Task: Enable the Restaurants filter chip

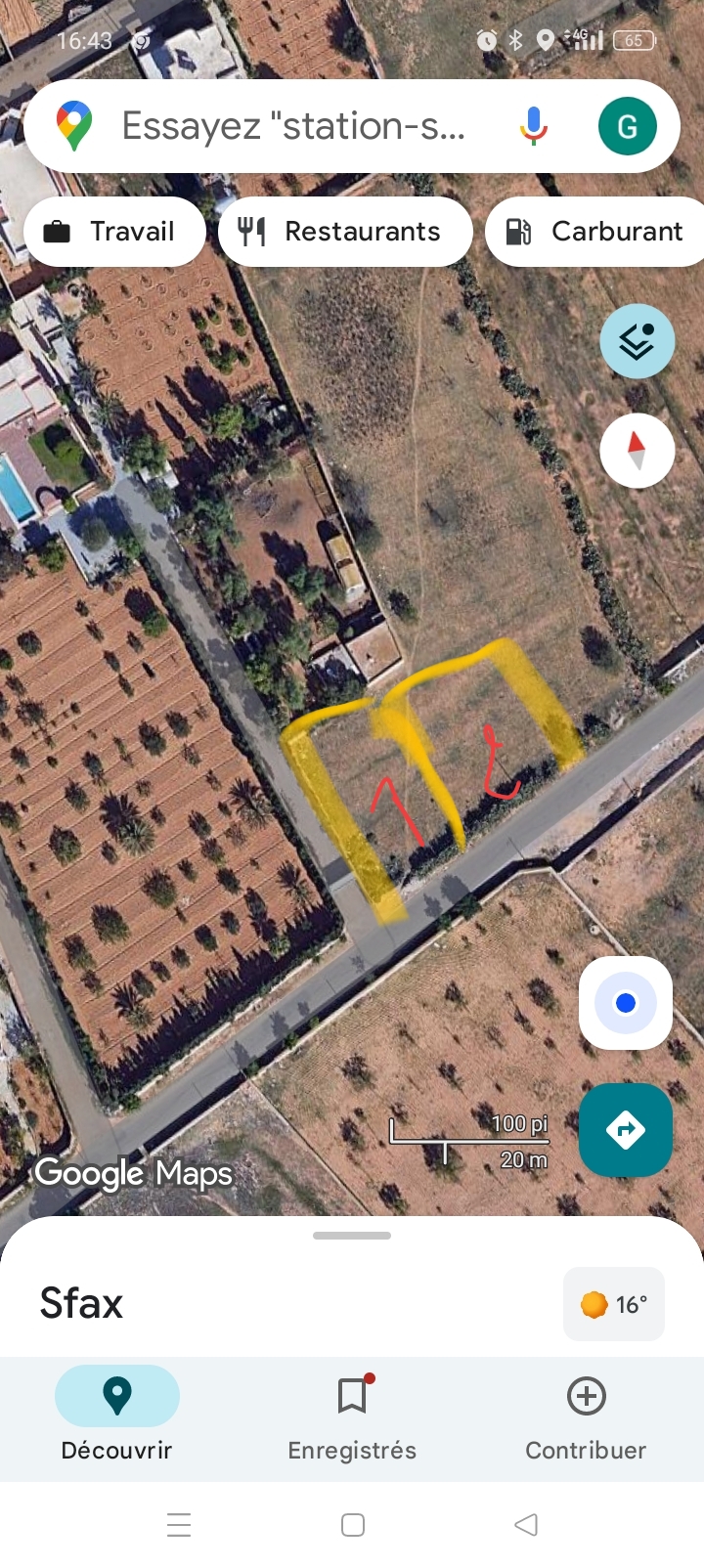Action: click(345, 231)
